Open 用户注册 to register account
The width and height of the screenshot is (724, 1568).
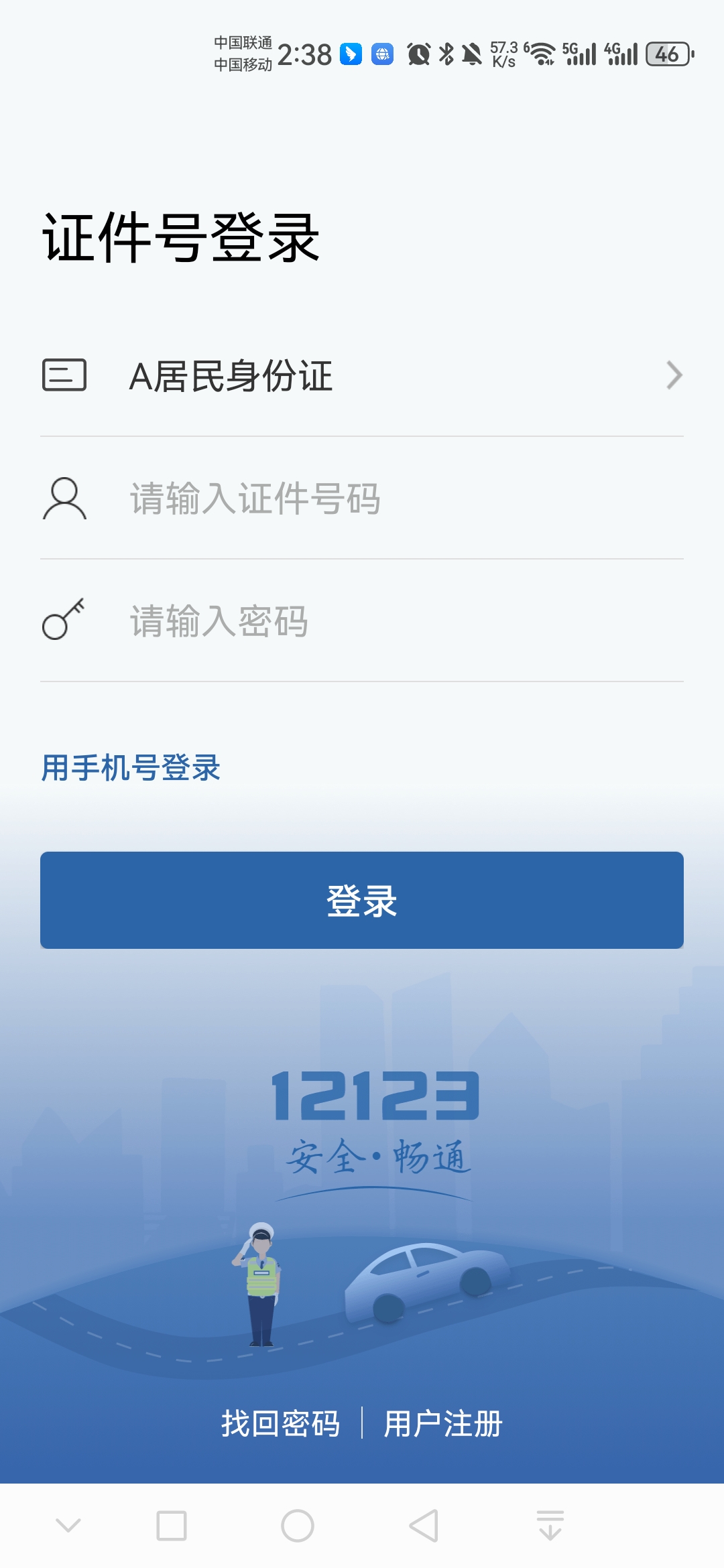[443, 1423]
